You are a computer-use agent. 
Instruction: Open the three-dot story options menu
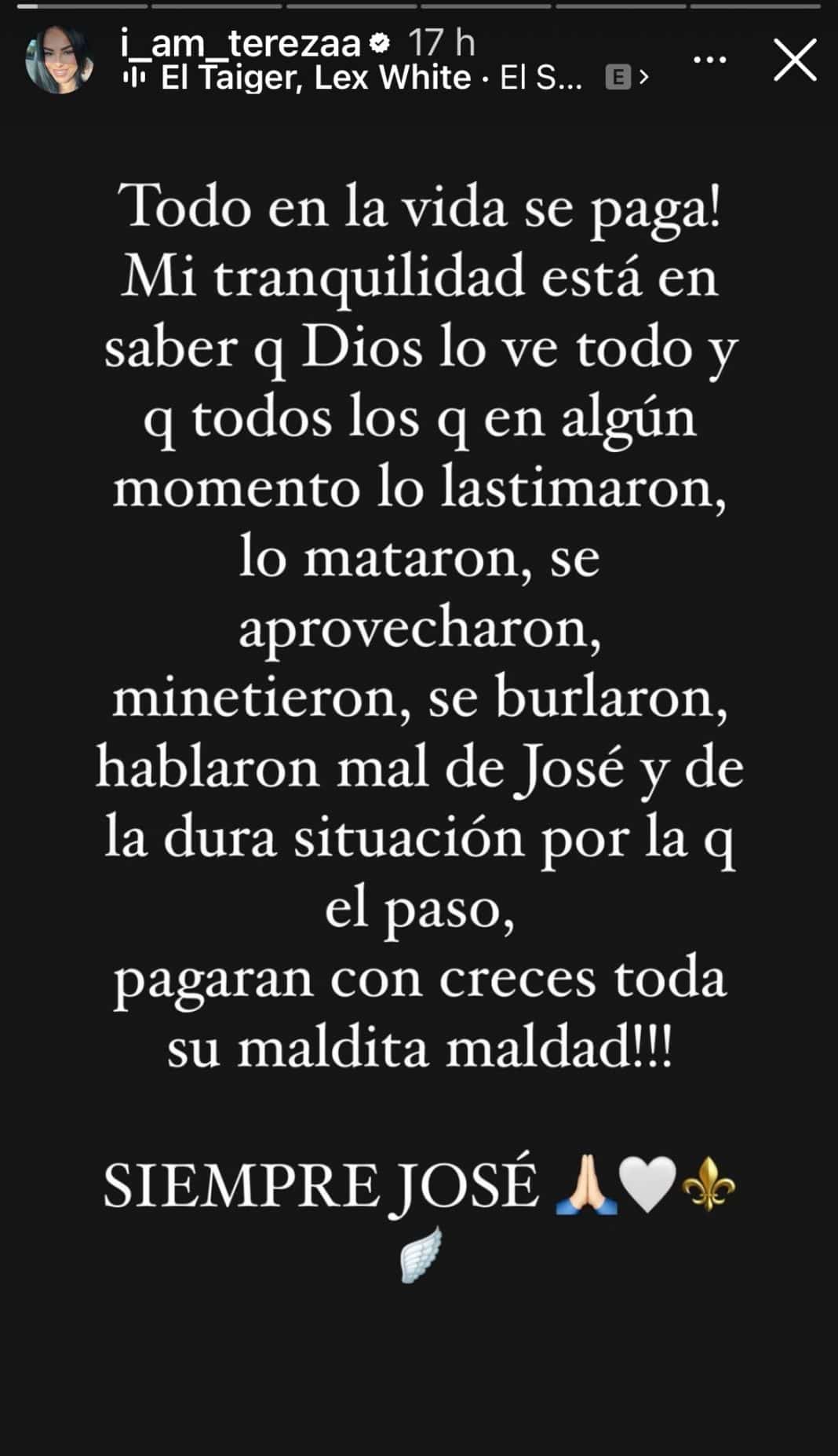point(710,60)
